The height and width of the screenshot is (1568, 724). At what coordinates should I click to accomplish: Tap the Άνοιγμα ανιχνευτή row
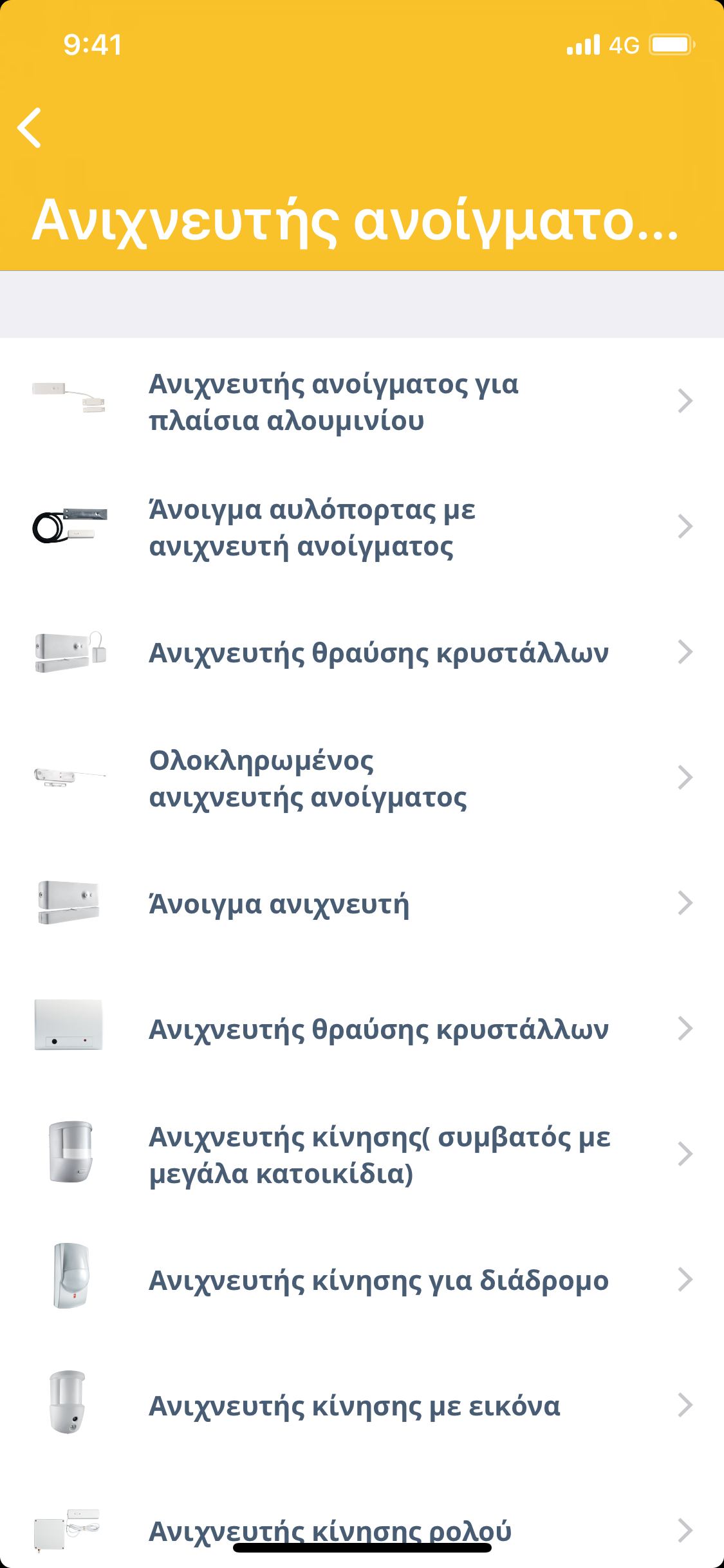tap(362, 904)
